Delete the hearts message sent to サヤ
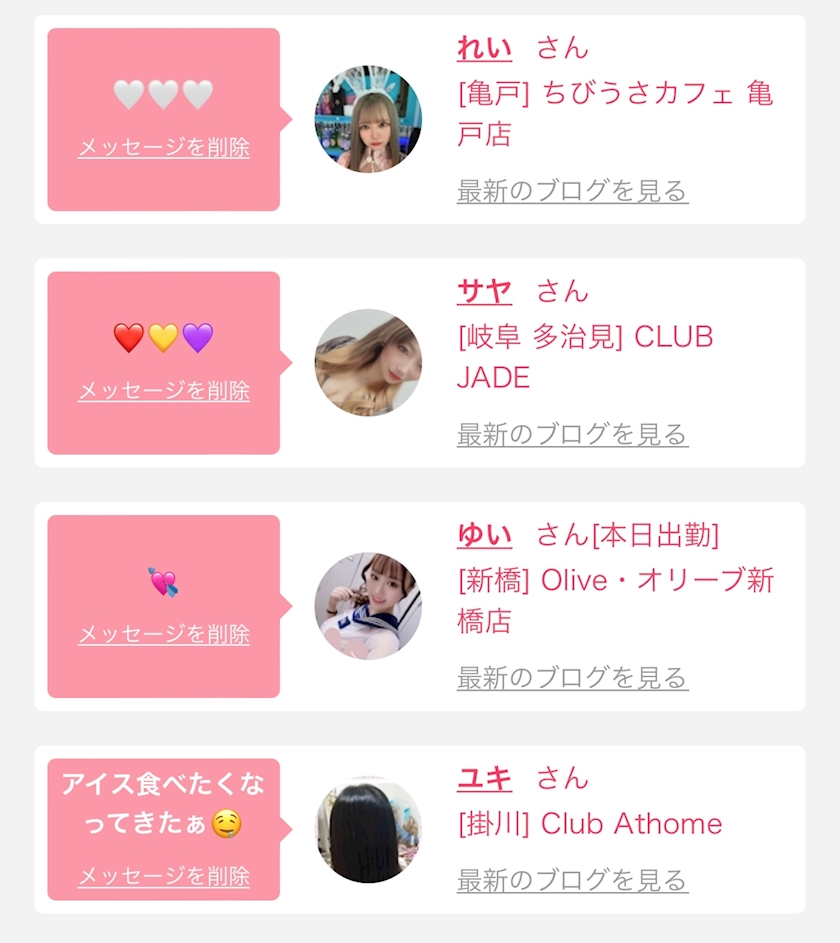840x943 pixels. [x=164, y=391]
